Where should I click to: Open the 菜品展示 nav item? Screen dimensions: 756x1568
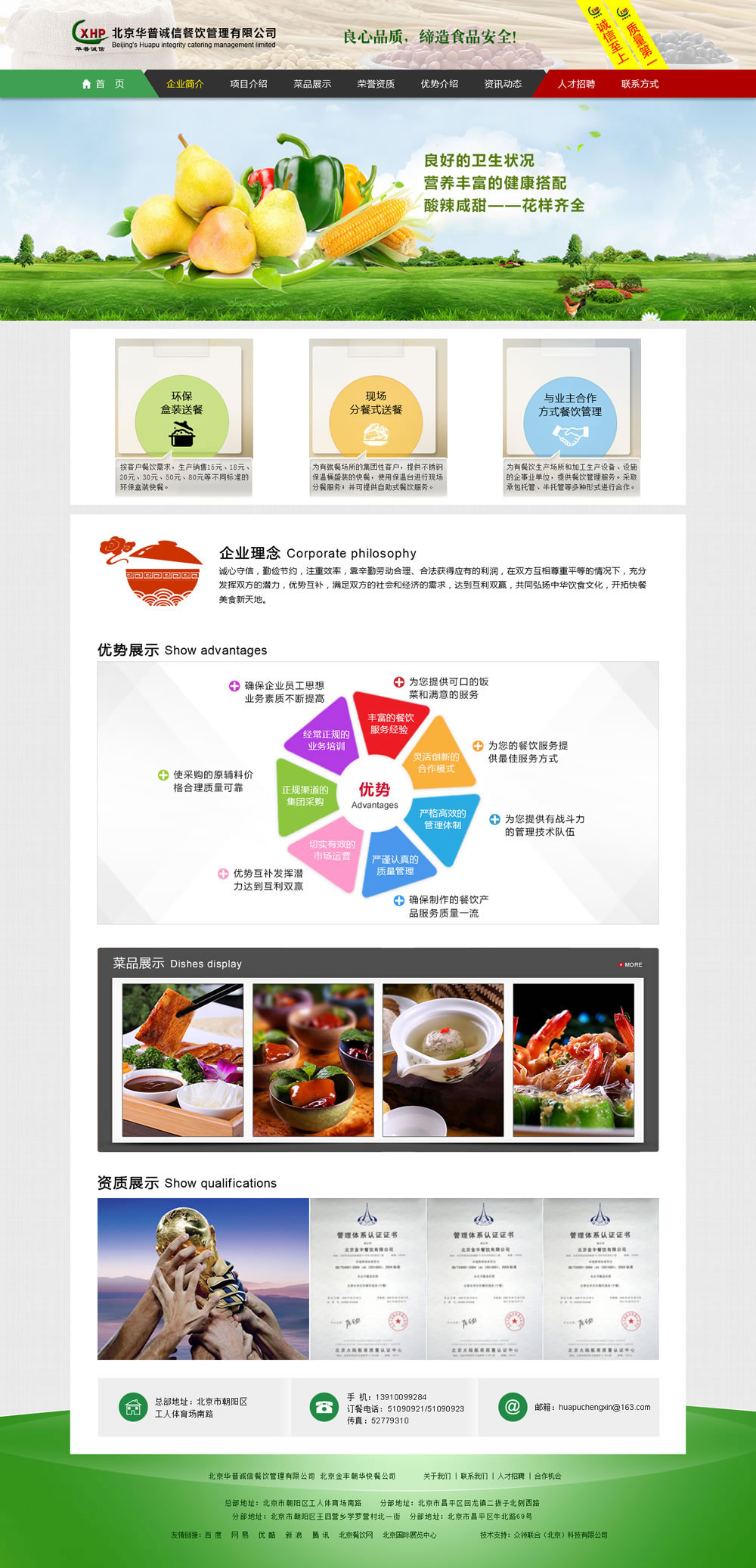coord(312,84)
